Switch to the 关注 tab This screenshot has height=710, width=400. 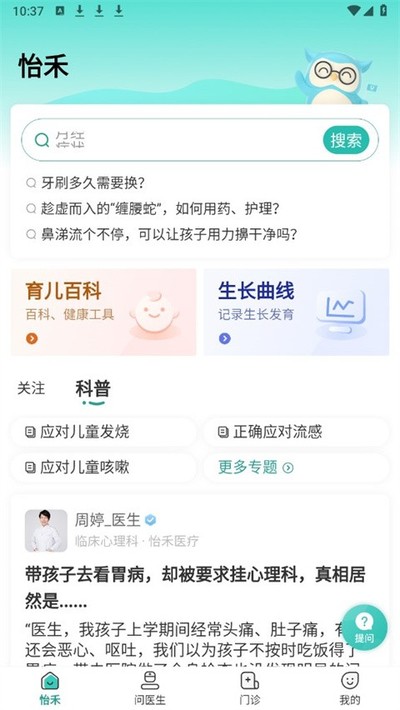(x=31, y=389)
